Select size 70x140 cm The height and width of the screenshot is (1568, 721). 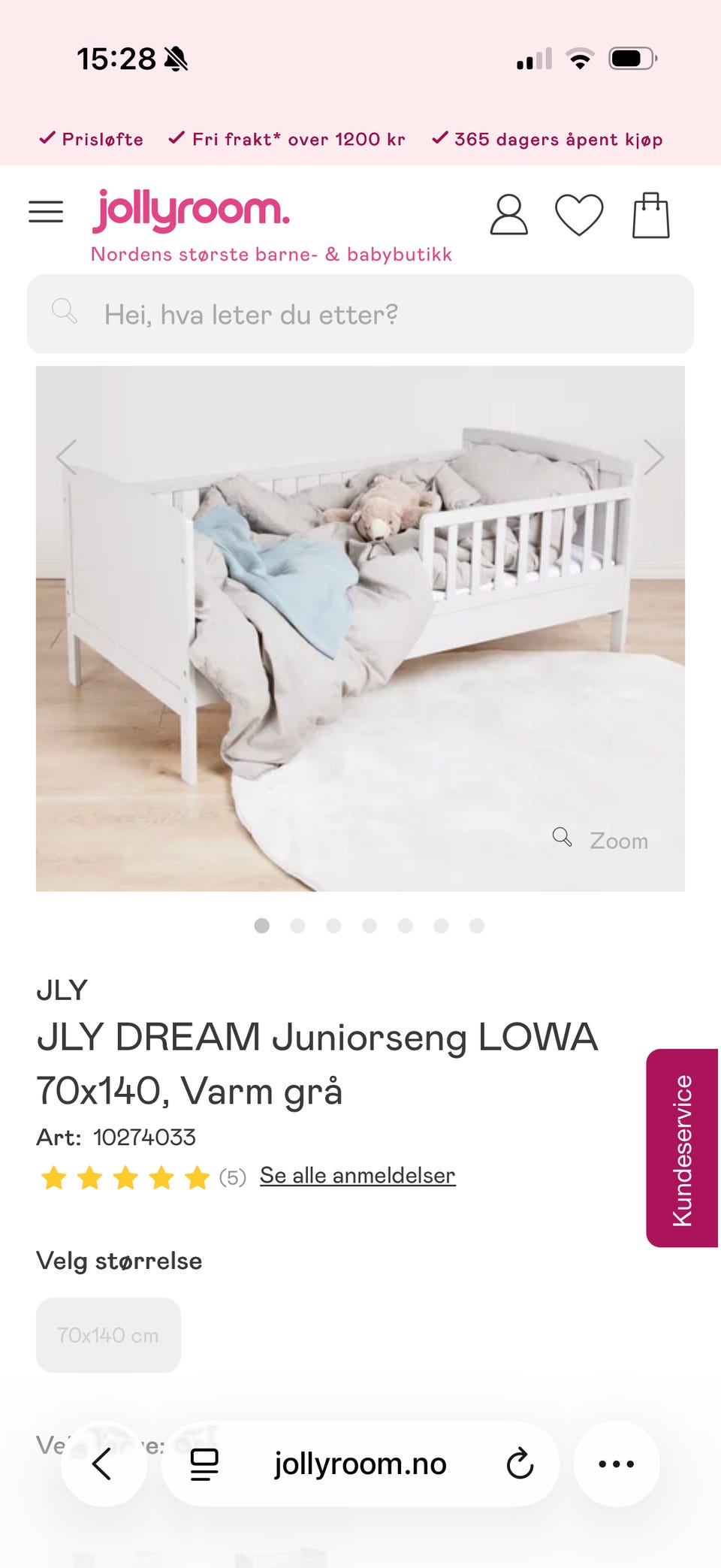tap(108, 1335)
